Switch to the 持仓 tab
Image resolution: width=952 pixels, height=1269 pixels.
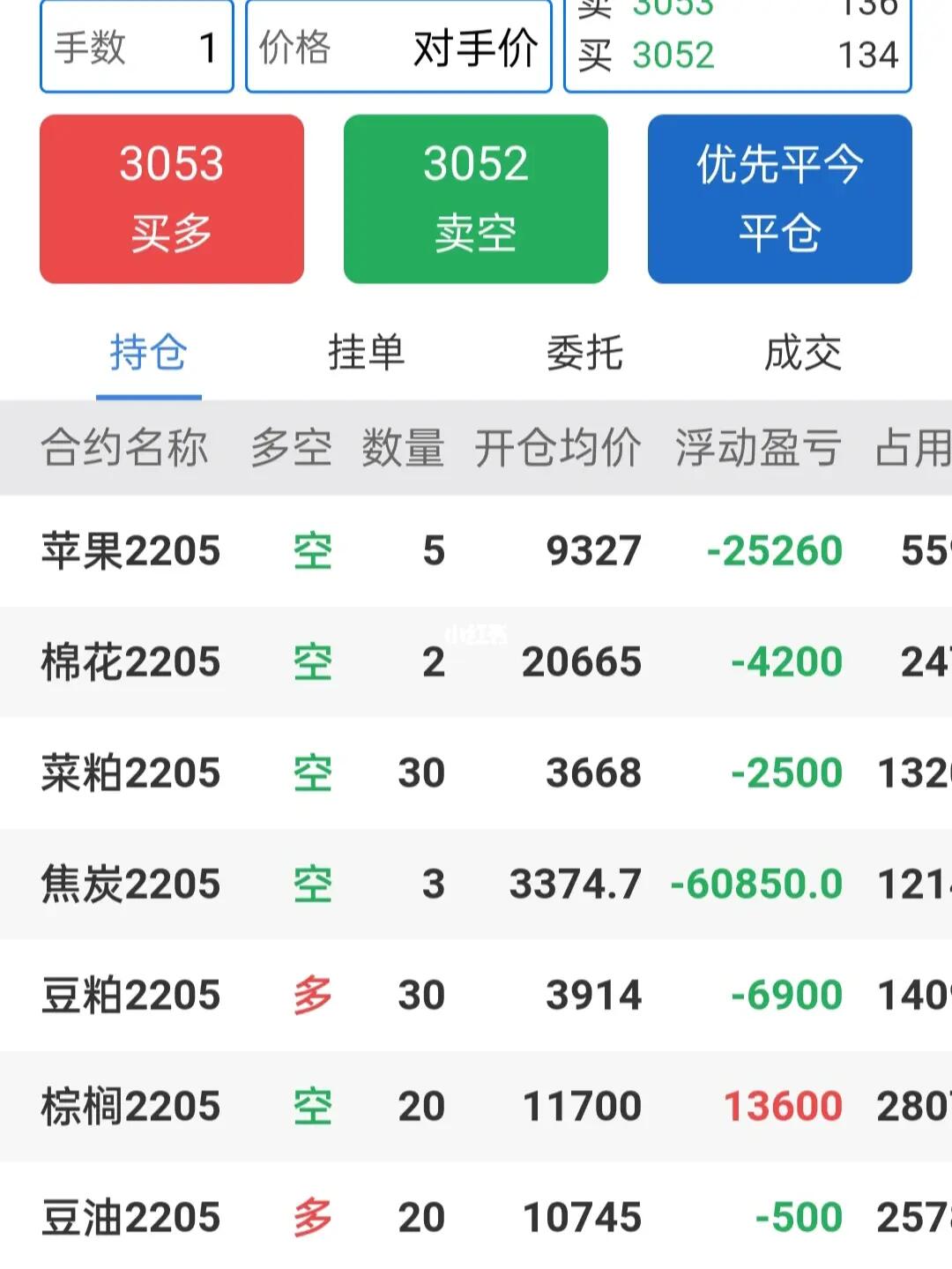pyautogui.click(x=148, y=354)
